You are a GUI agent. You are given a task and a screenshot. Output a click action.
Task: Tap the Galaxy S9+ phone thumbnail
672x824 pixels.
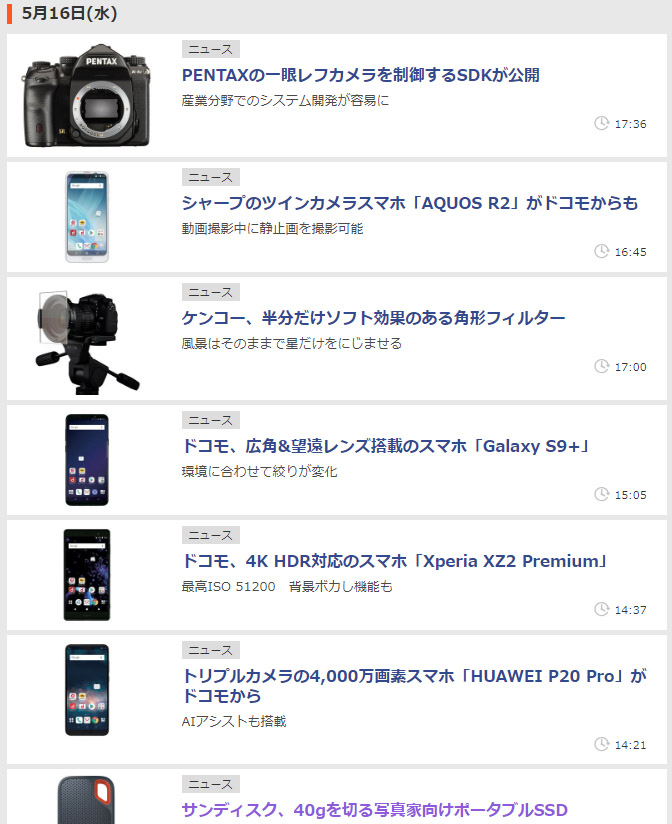point(87,459)
